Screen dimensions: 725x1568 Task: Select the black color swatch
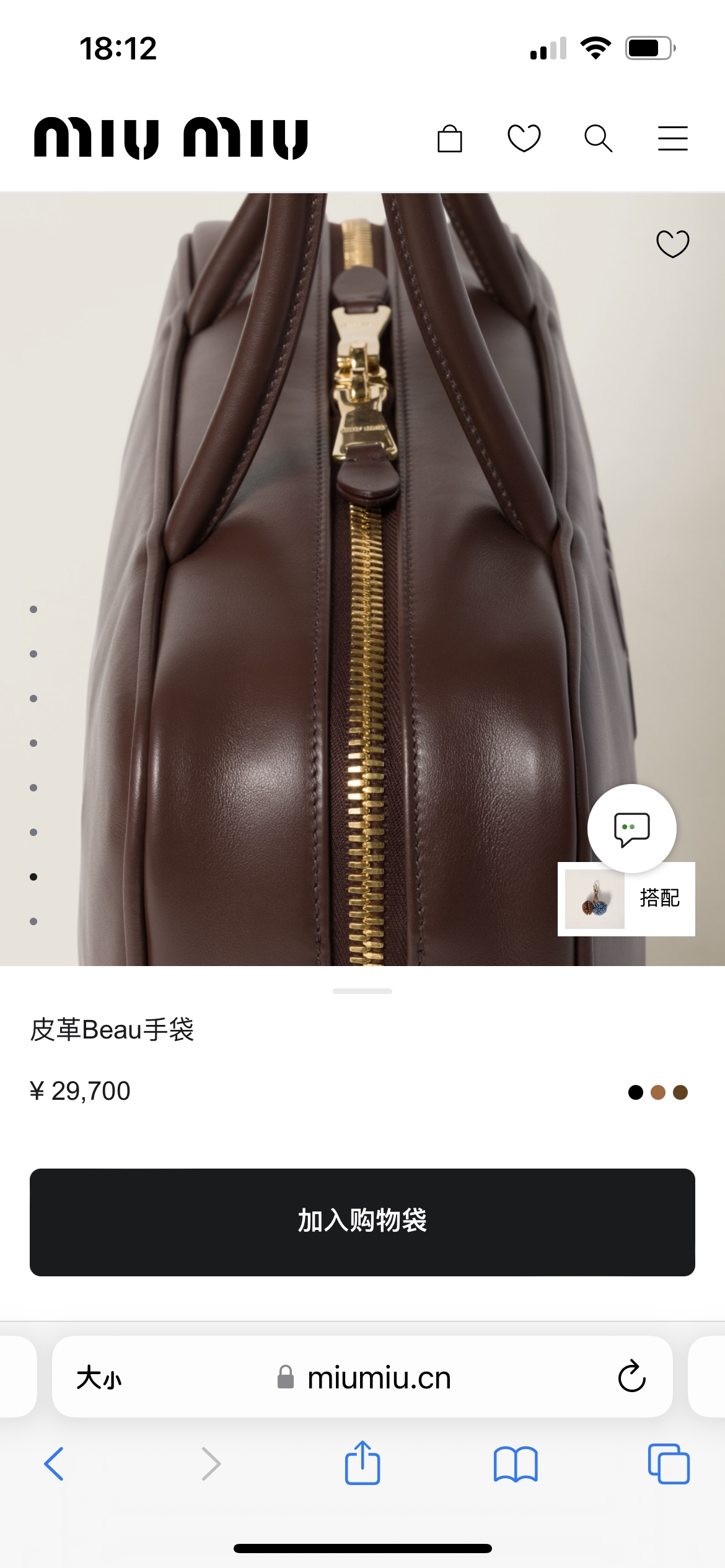pos(636,1092)
